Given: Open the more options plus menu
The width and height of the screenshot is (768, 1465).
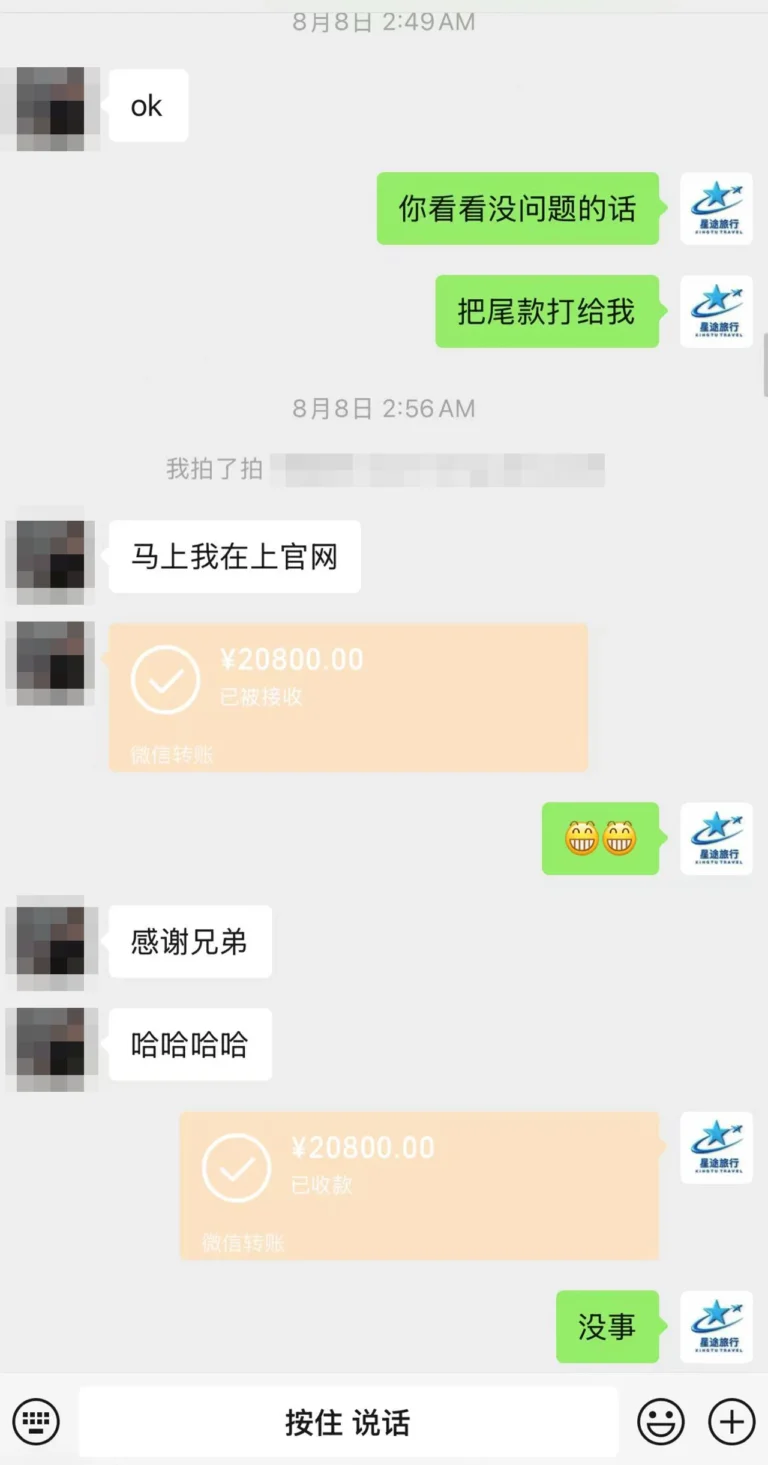Looking at the screenshot, I should 731,1421.
